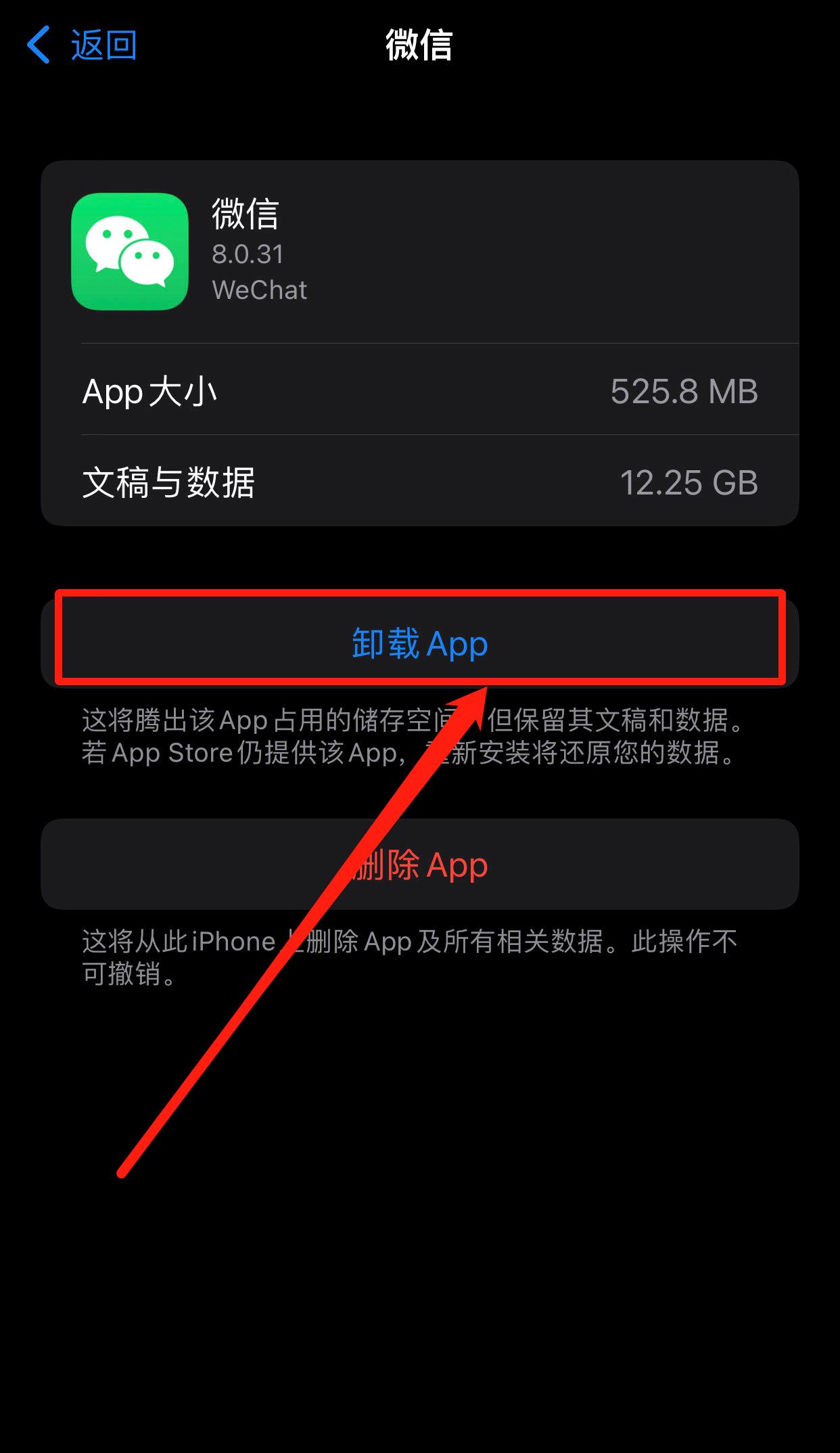Select the WeChat name label
The height and width of the screenshot is (1453, 840).
point(260,290)
